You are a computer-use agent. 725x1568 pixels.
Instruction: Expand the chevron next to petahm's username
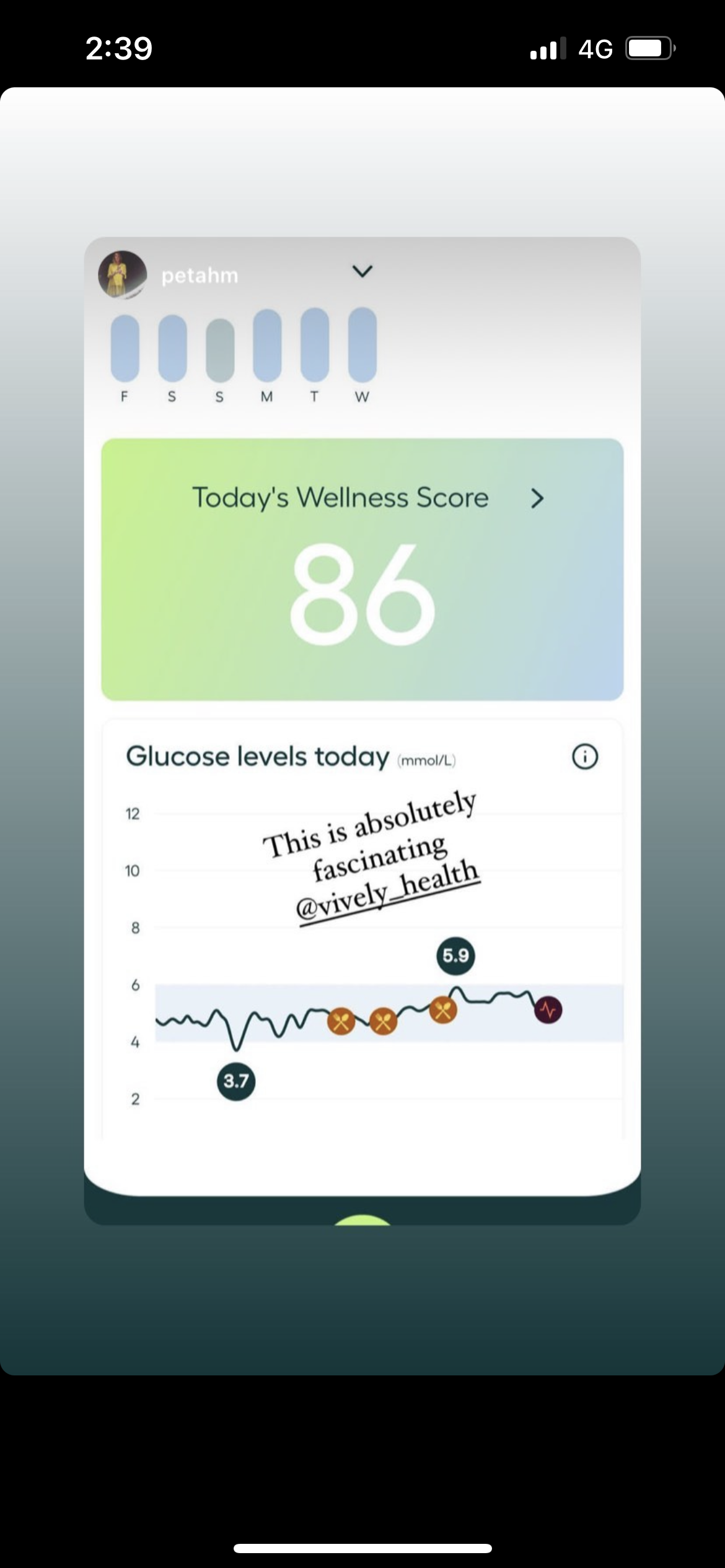(362, 271)
